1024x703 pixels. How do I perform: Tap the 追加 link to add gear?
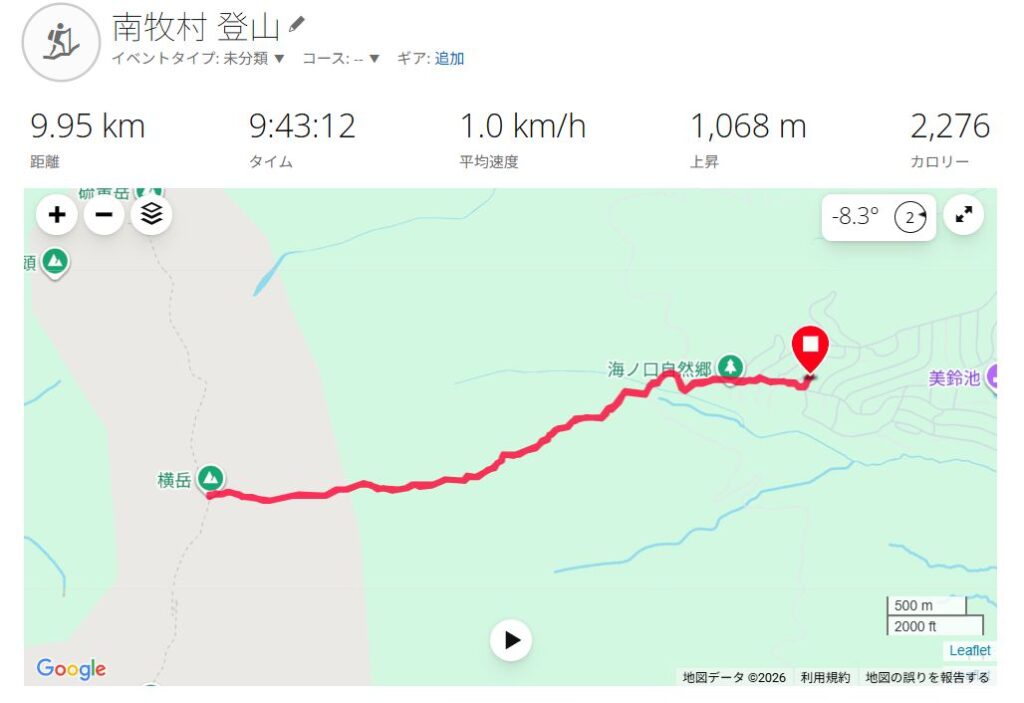click(x=449, y=58)
